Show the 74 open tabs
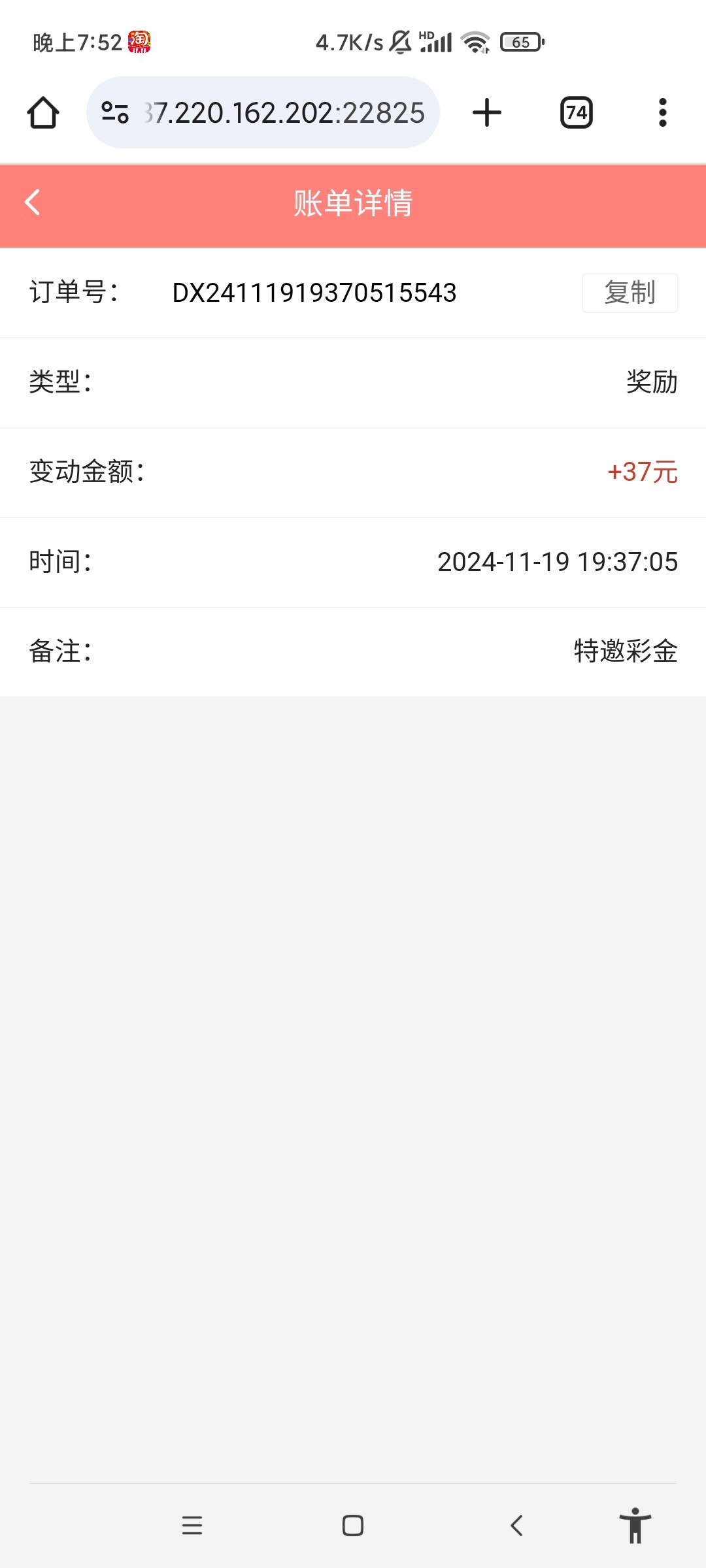 tap(576, 112)
